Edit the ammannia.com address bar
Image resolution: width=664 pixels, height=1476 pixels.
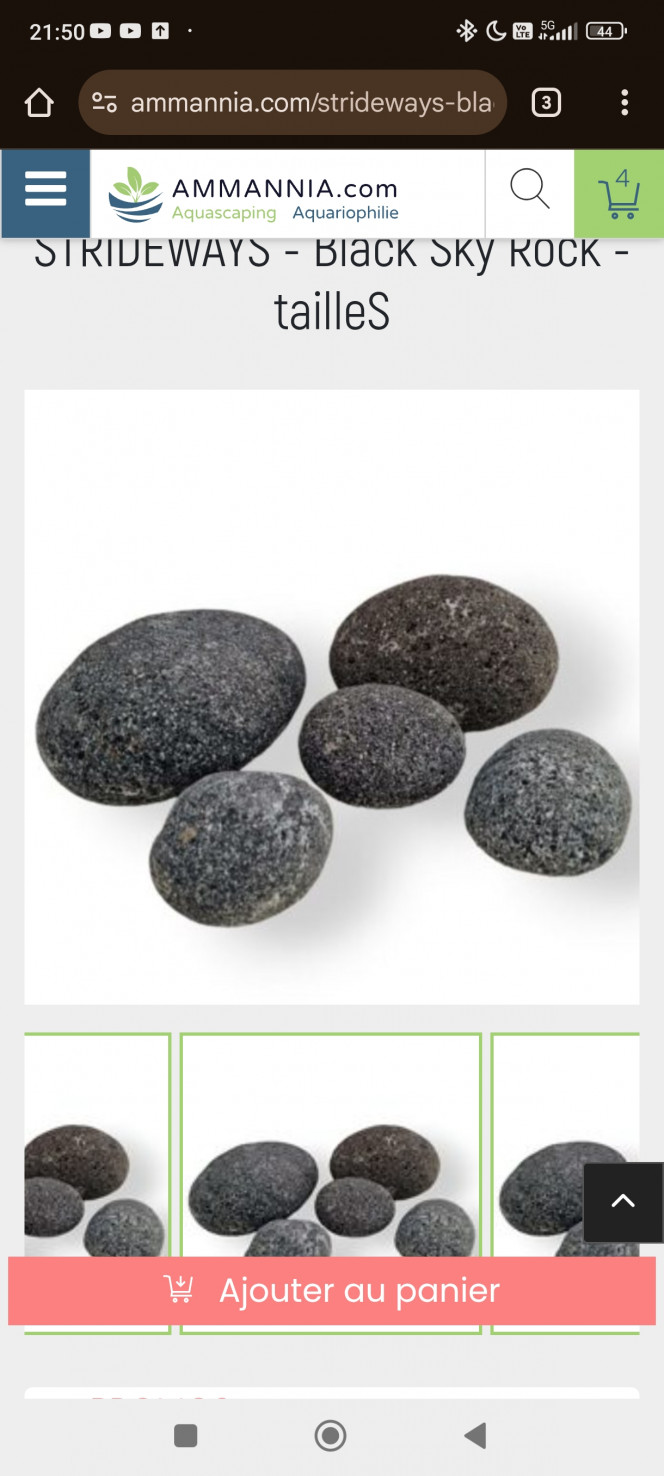point(310,103)
